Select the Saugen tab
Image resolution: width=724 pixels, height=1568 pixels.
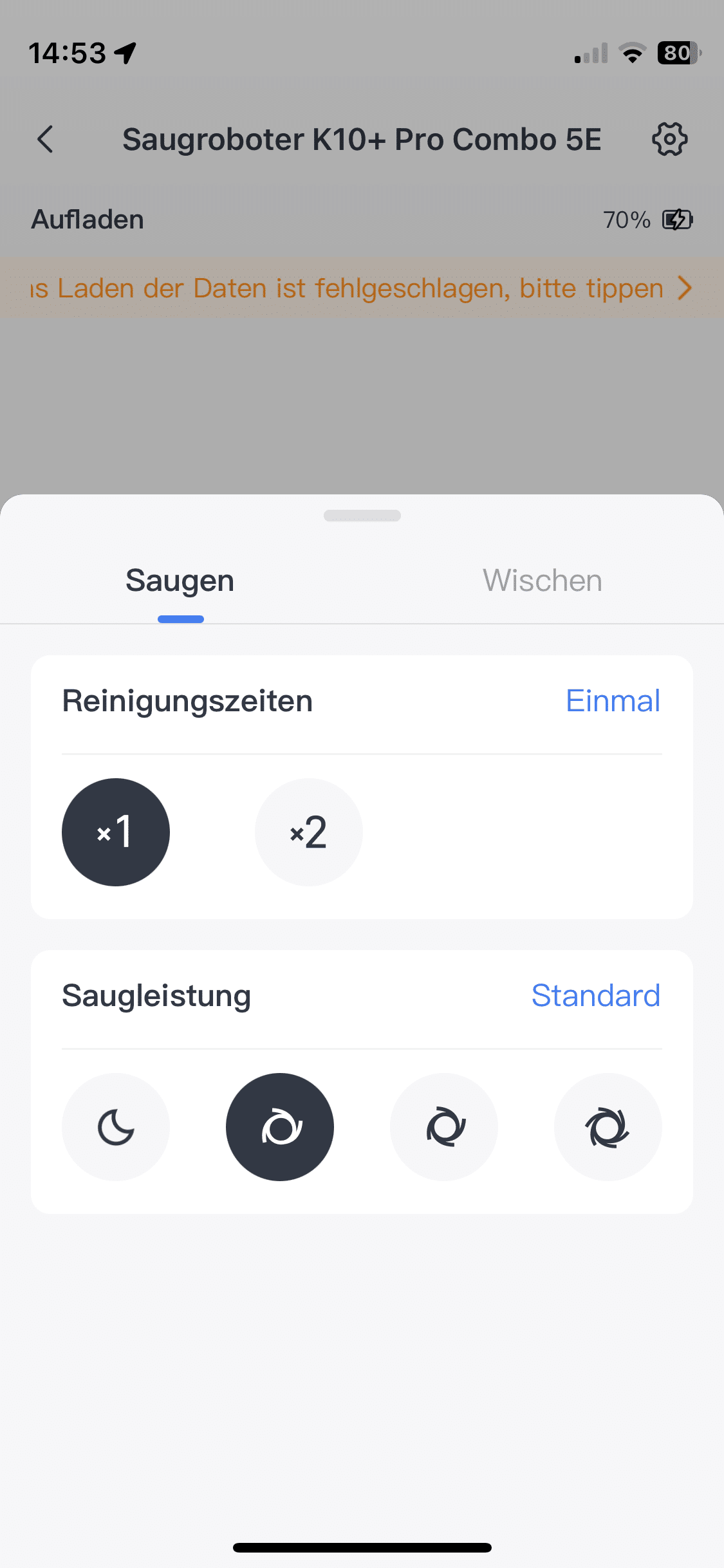[180, 581]
